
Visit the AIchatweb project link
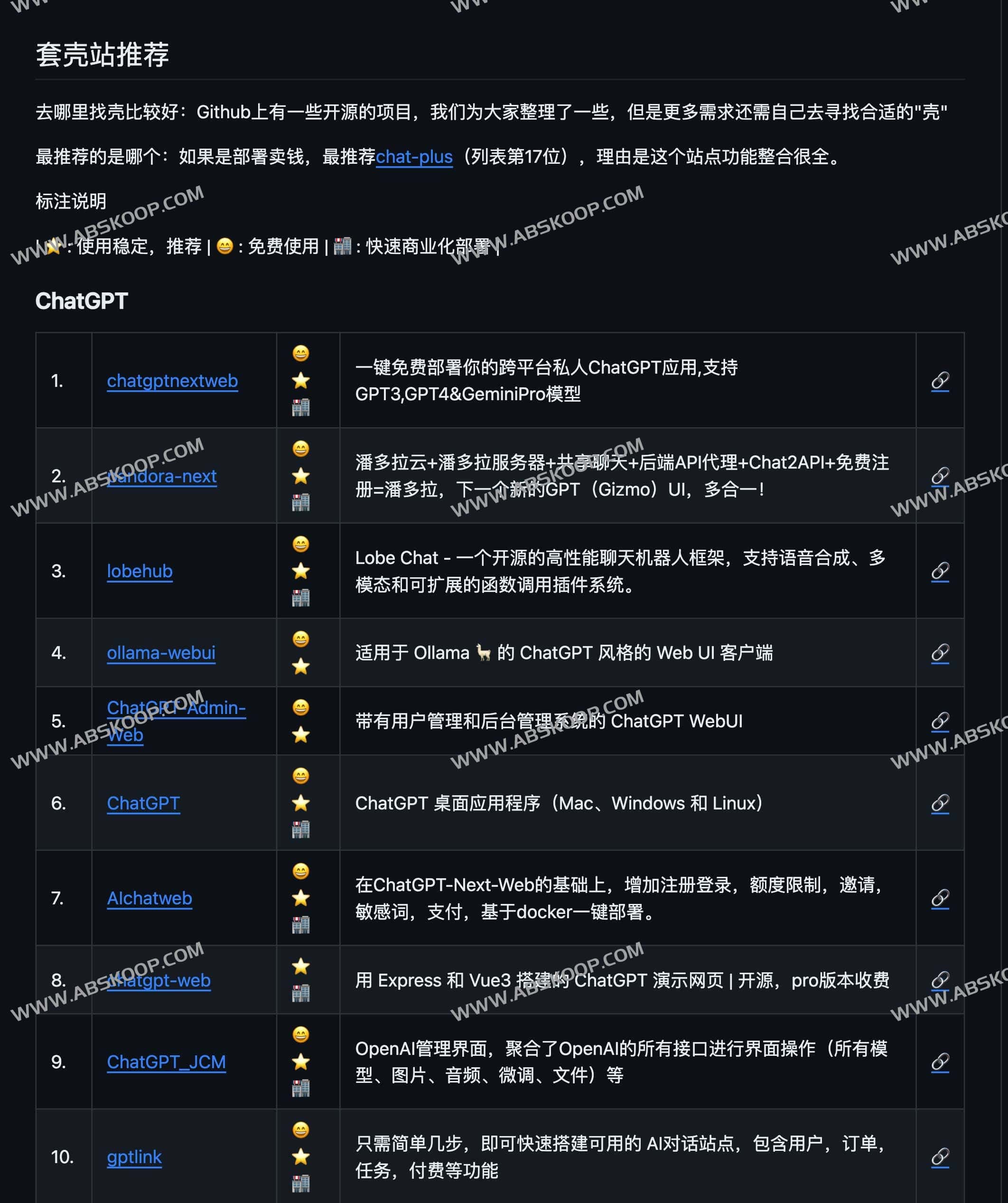tap(149, 898)
